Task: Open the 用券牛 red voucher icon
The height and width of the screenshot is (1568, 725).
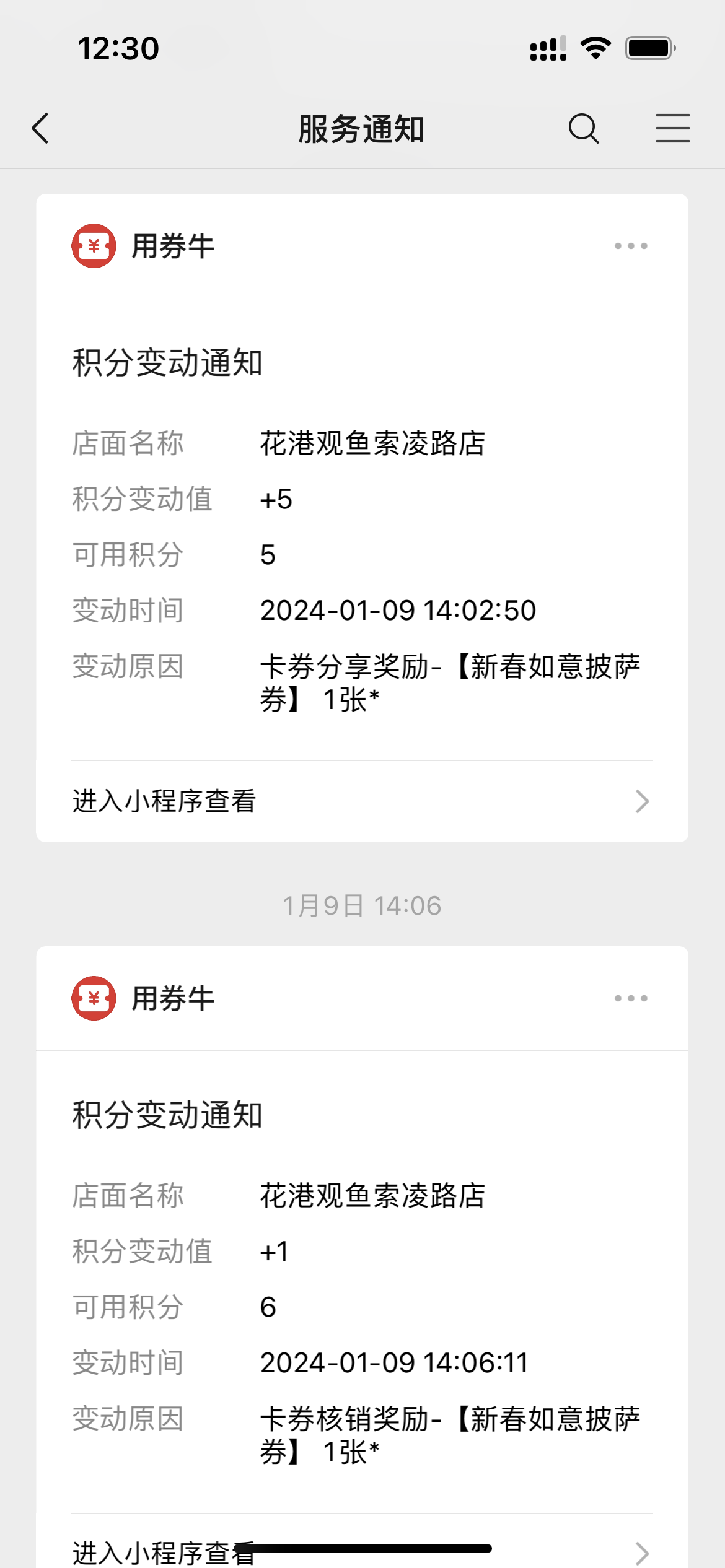Action: (94, 245)
